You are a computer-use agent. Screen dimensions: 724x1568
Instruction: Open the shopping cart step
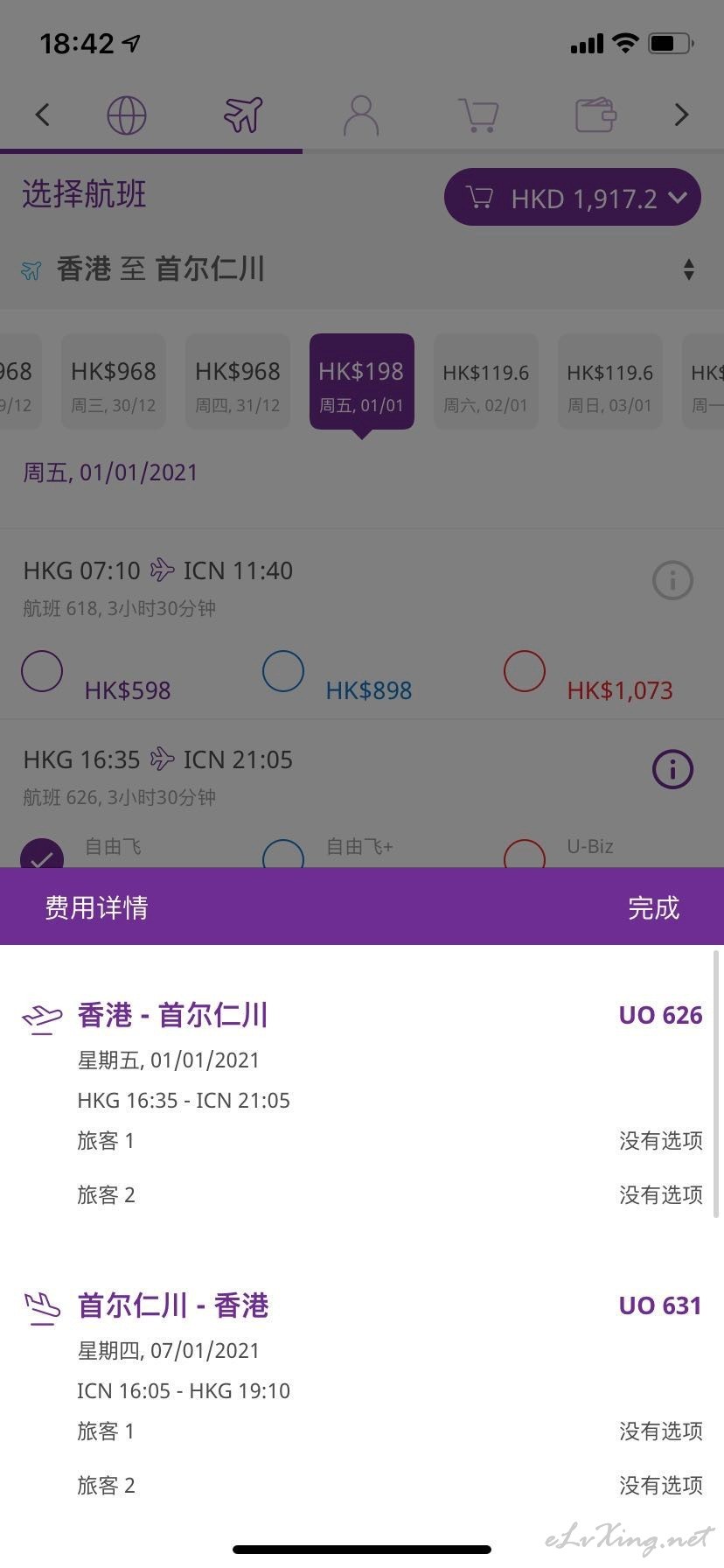pyautogui.click(x=478, y=115)
